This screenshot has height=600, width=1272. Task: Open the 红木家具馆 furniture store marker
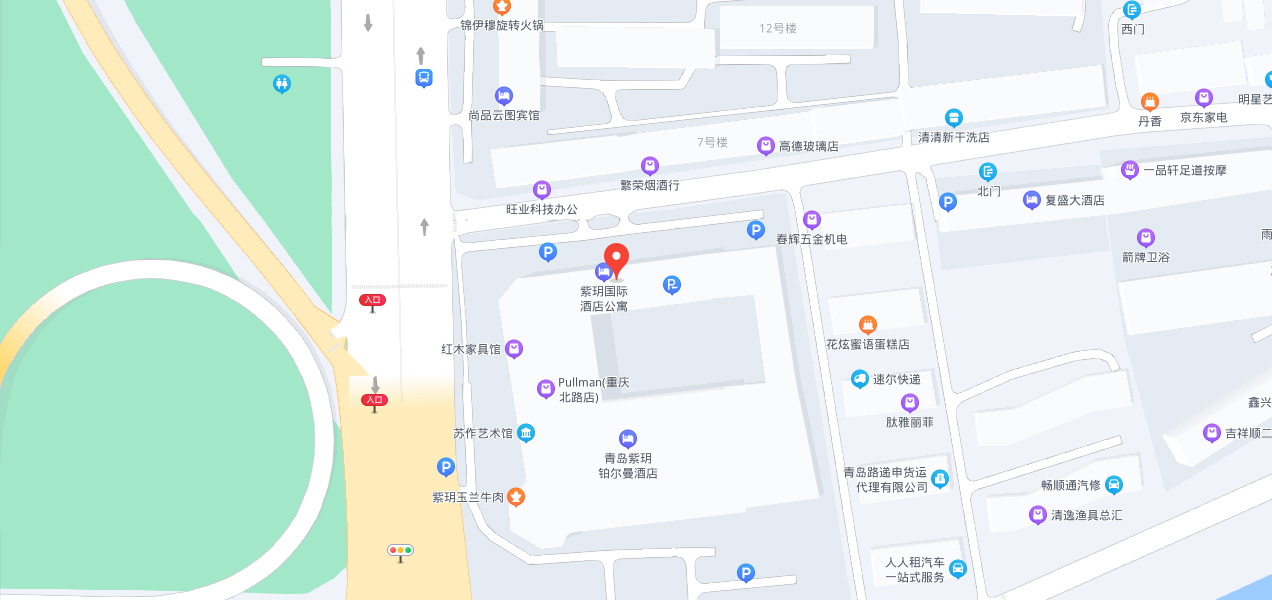point(514,349)
